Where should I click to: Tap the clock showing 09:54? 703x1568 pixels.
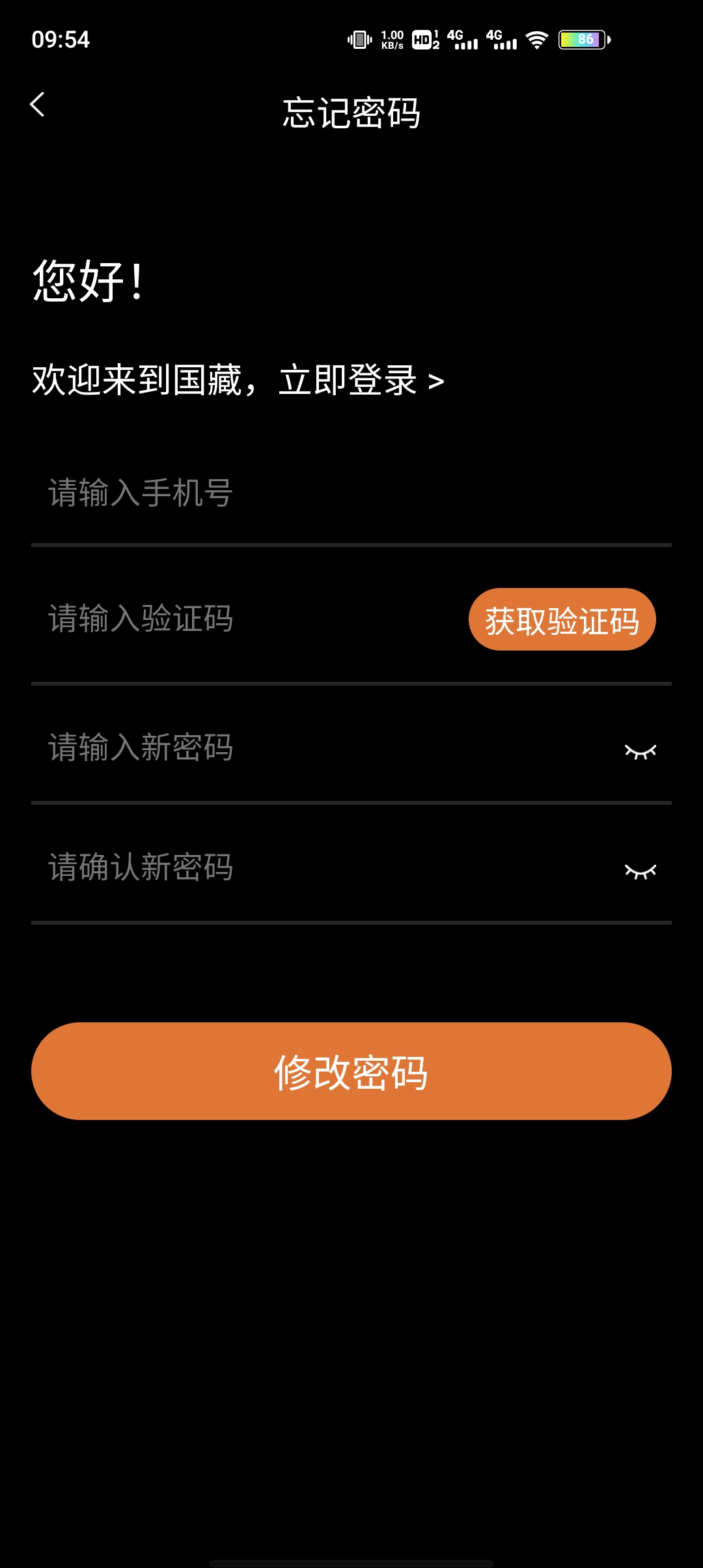pos(61,40)
